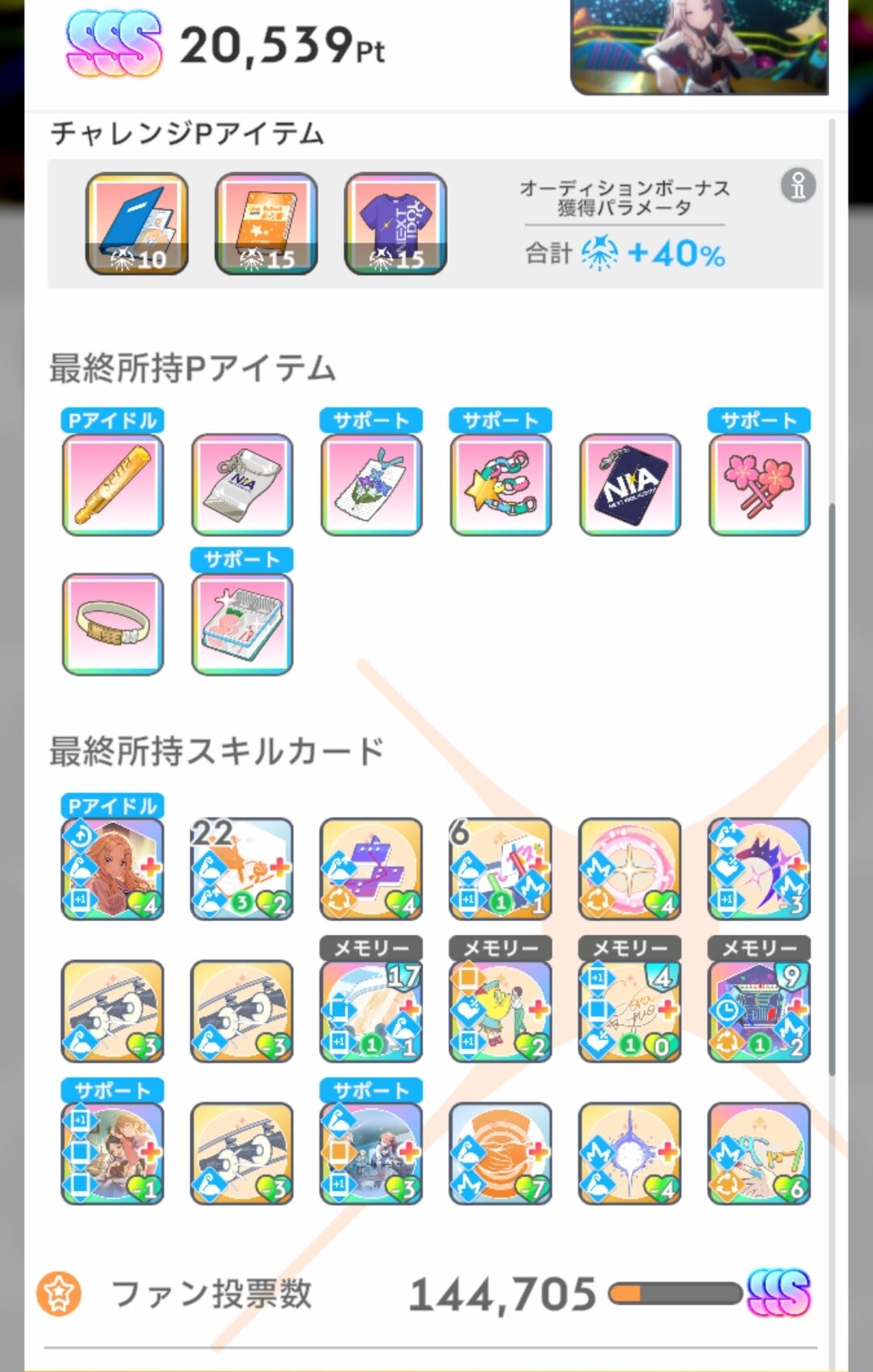View the memory skill card marked 9
The height and width of the screenshot is (1372, 873).
point(760,1011)
